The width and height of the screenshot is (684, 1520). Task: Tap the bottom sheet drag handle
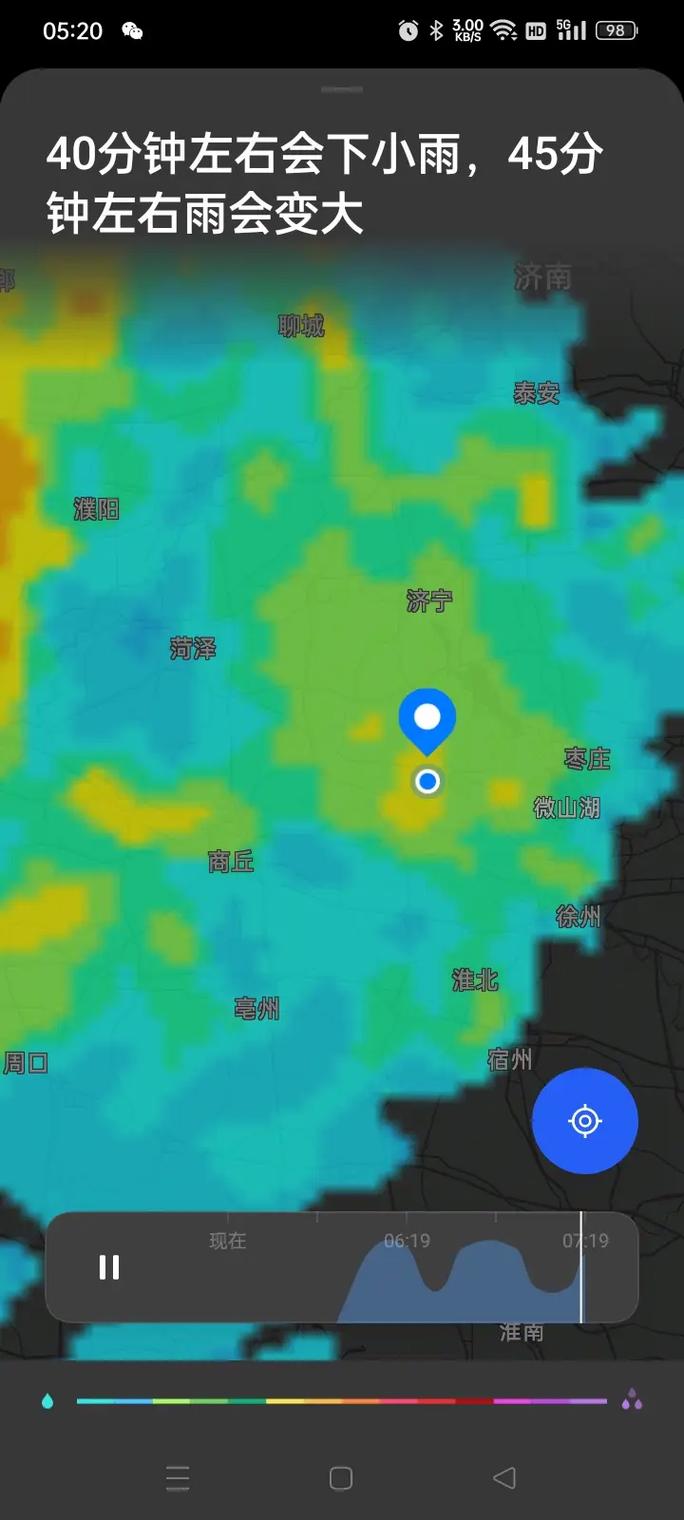(342, 89)
